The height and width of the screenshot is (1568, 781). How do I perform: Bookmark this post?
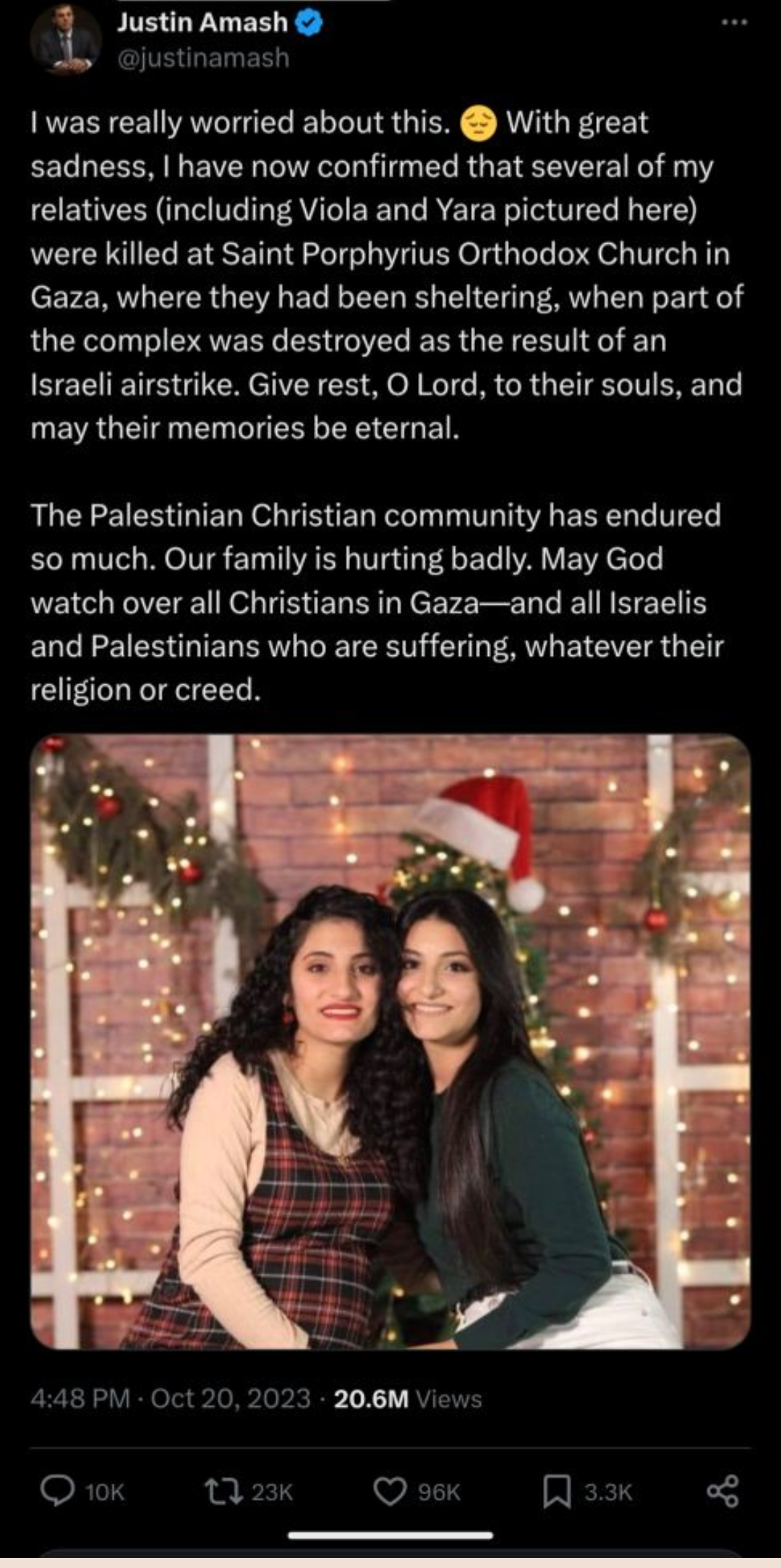(x=557, y=1491)
